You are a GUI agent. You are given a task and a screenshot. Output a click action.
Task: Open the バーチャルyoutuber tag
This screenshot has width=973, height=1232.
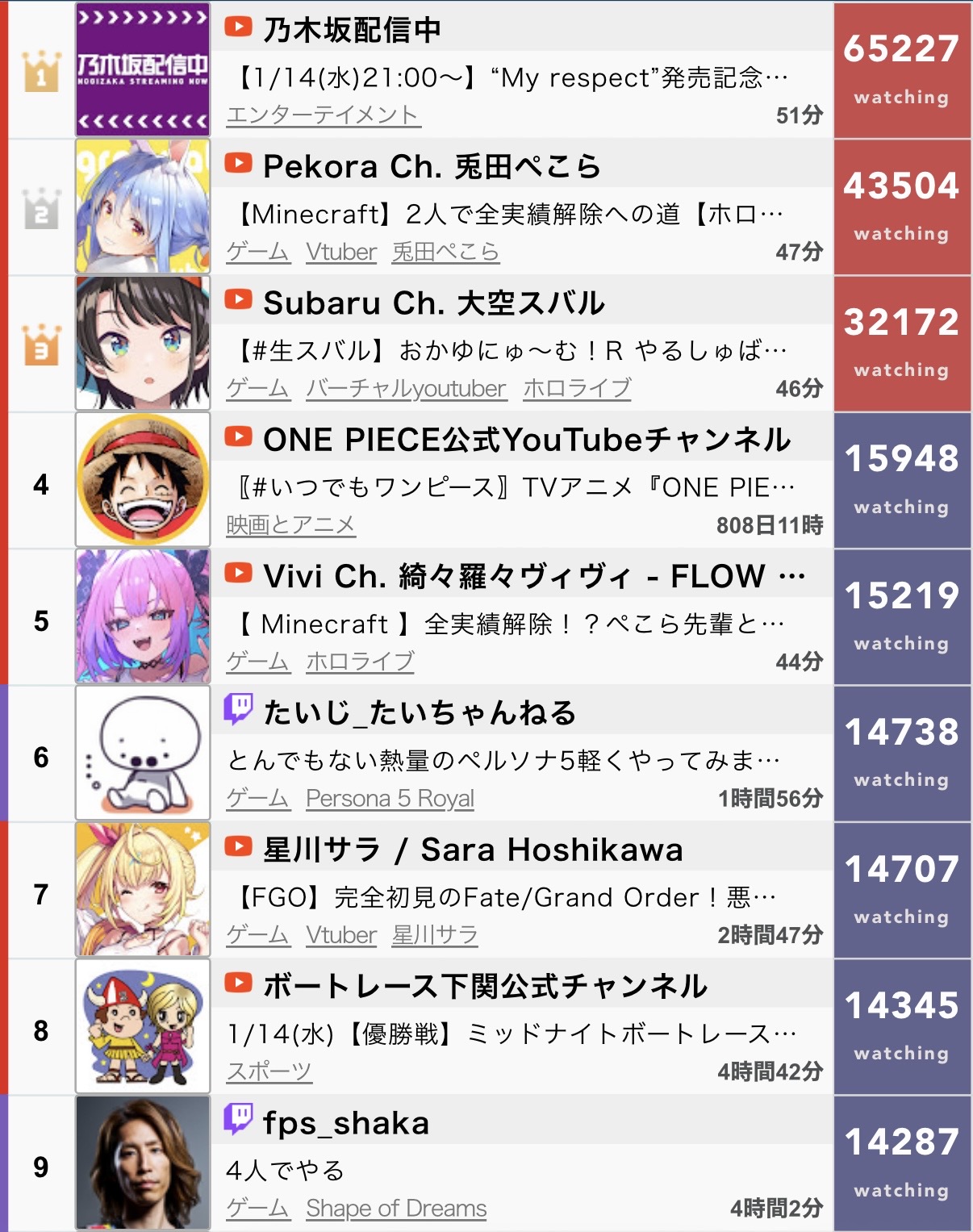tap(406, 389)
